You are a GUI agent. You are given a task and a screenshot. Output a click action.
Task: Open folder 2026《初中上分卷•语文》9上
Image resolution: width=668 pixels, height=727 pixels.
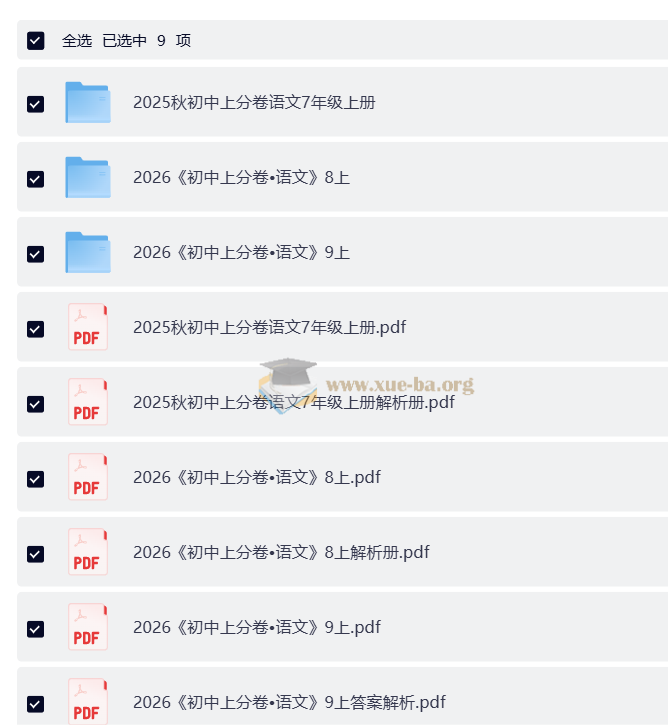241,253
